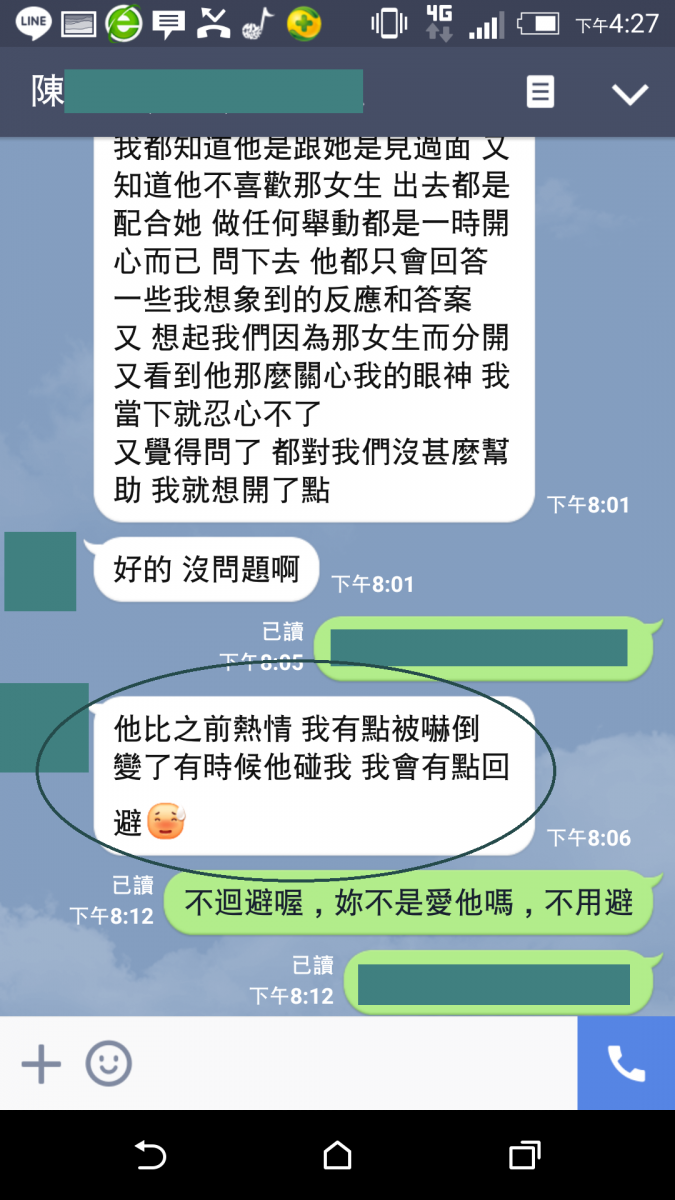The height and width of the screenshot is (1200, 675).
Task: Open the emoji sticker picker
Action: tap(108, 1064)
